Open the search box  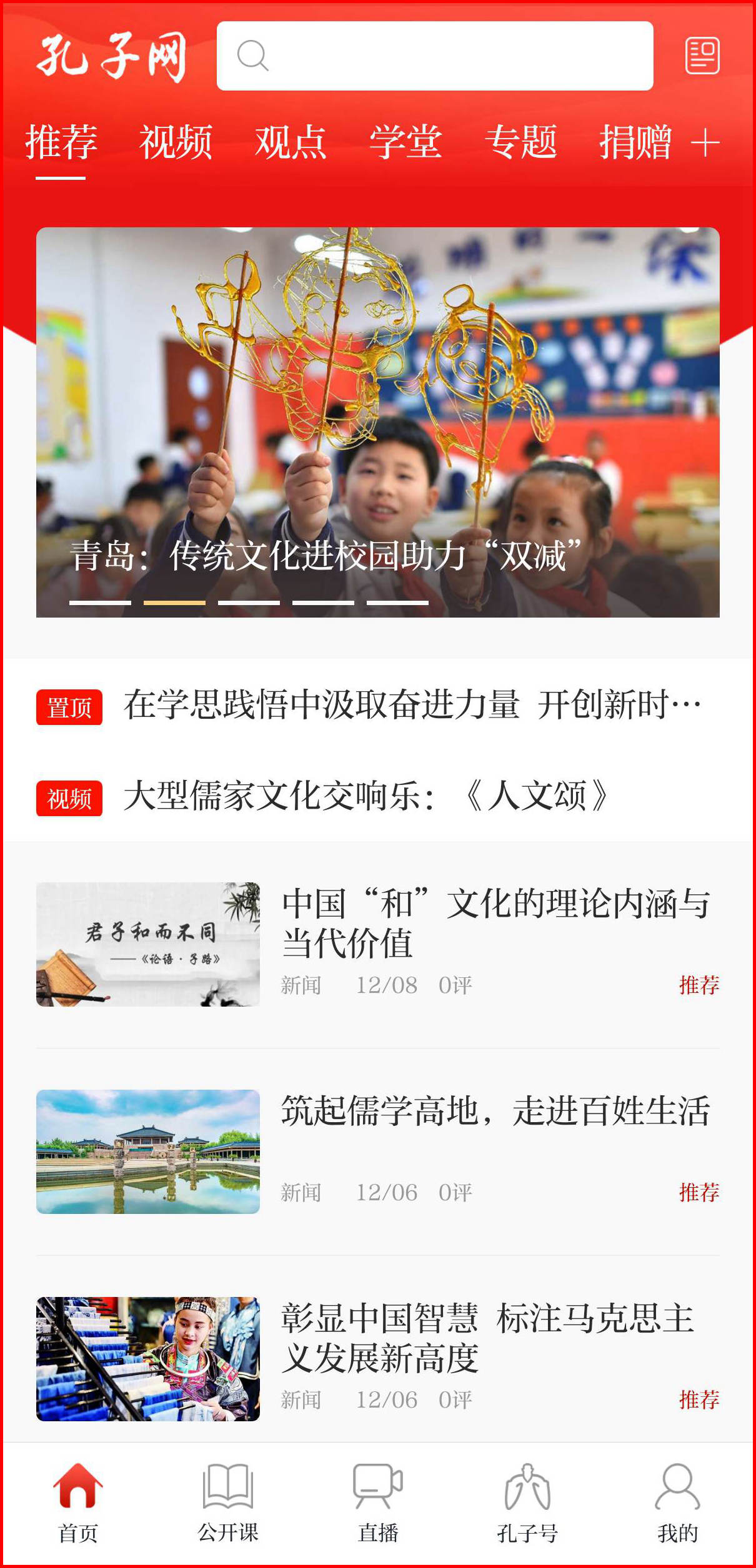tap(434, 56)
